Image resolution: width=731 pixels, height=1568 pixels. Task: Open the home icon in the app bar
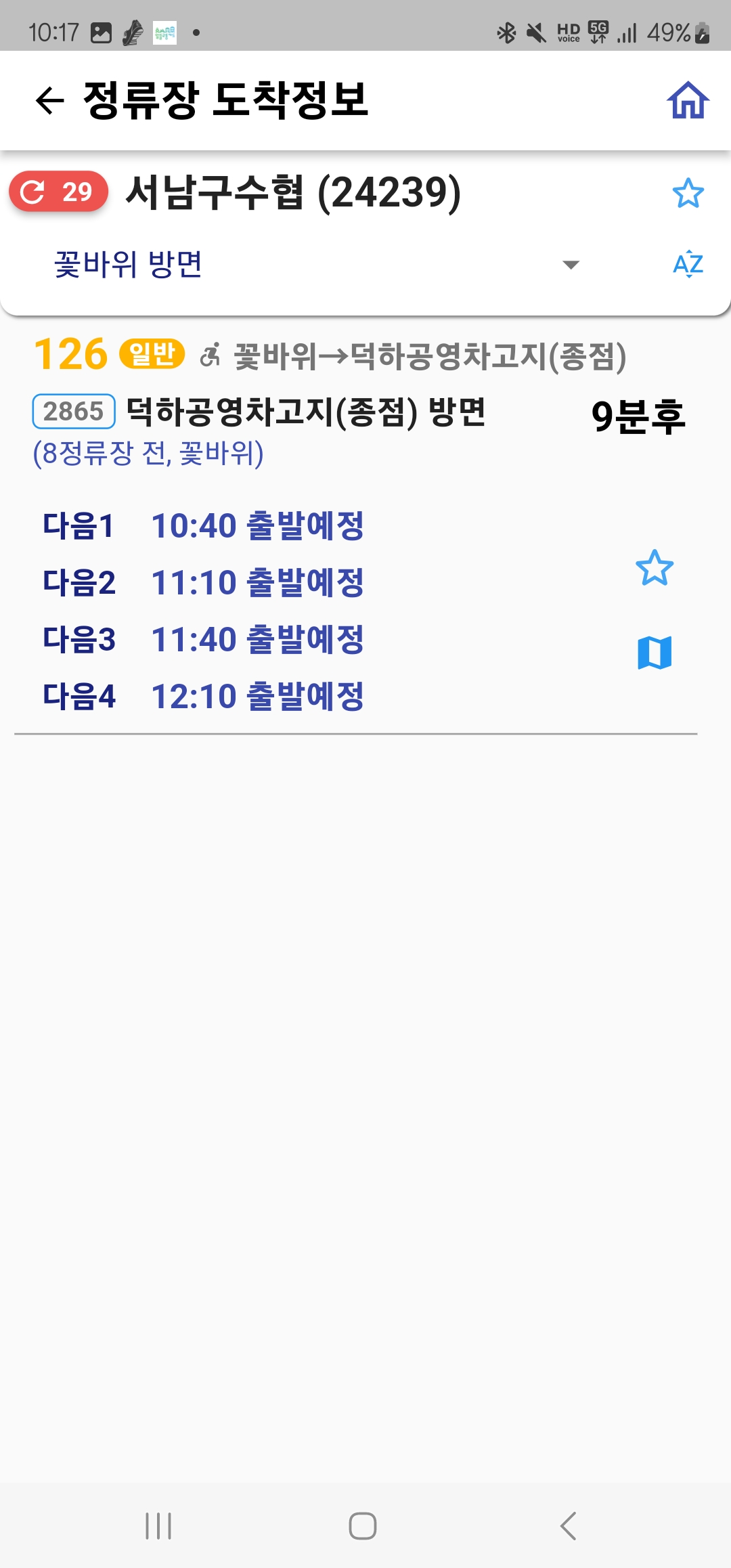point(688,101)
